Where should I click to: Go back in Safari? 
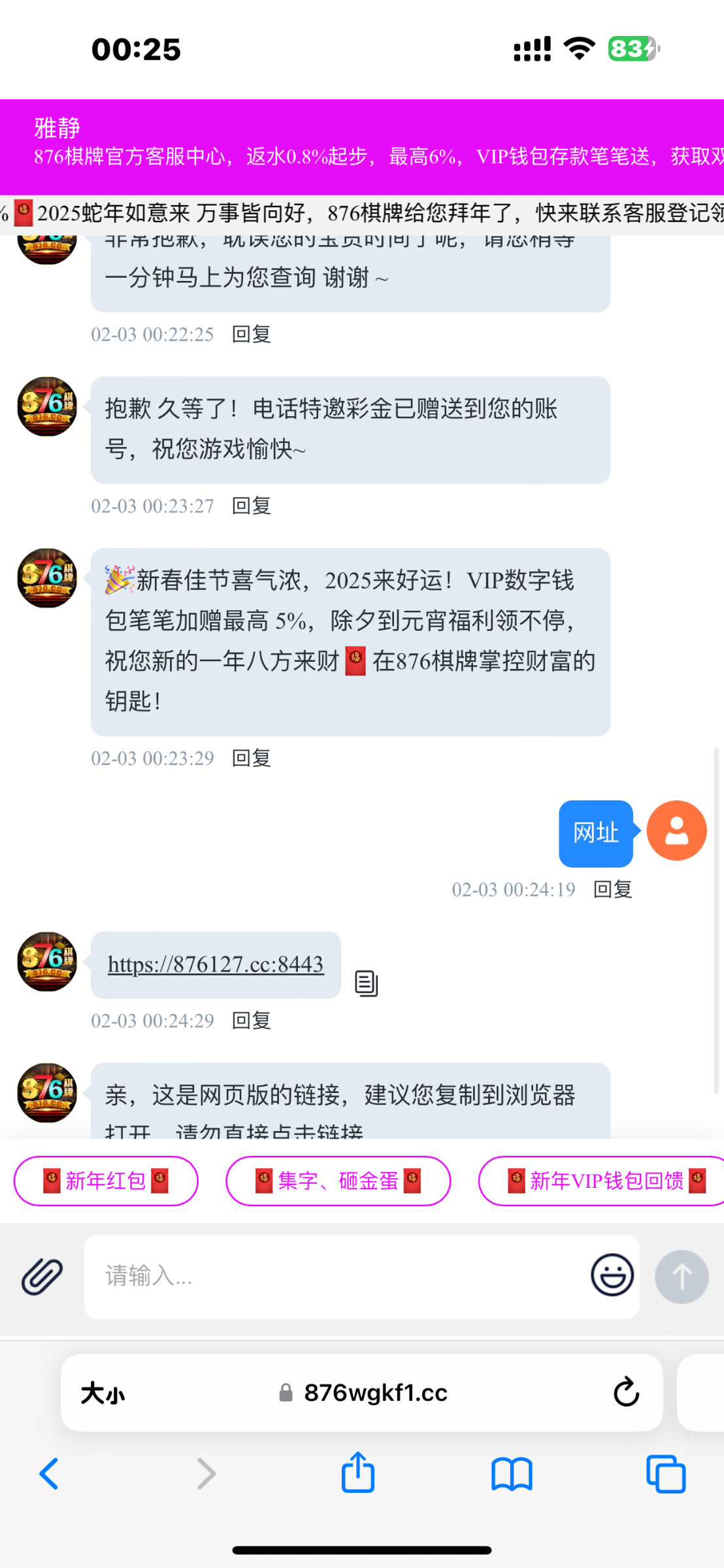pos(49,1474)
